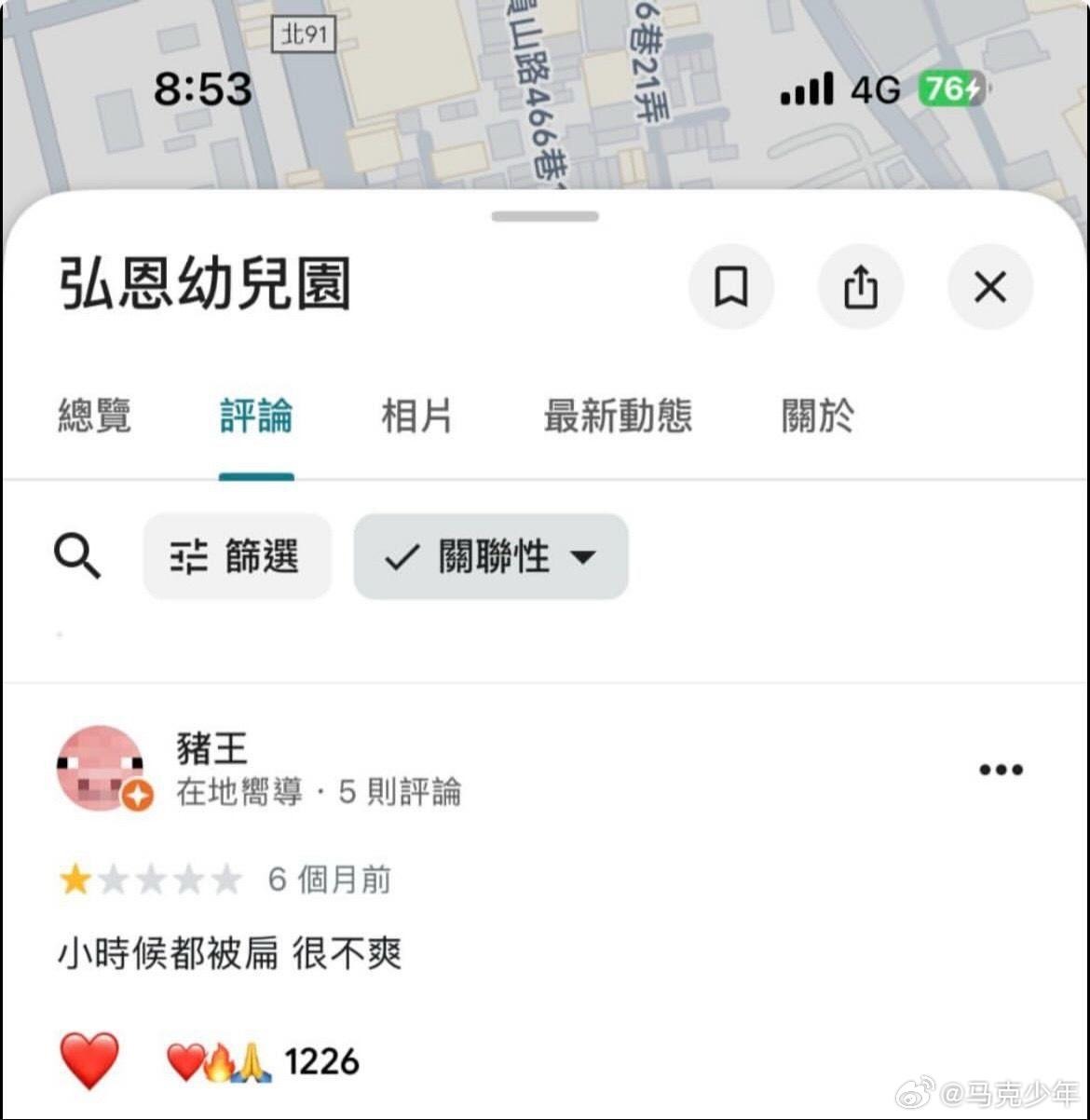Screen dimensions: 1090x1120
Task: Open the 相片 tab
Action: tap(416, 416)
